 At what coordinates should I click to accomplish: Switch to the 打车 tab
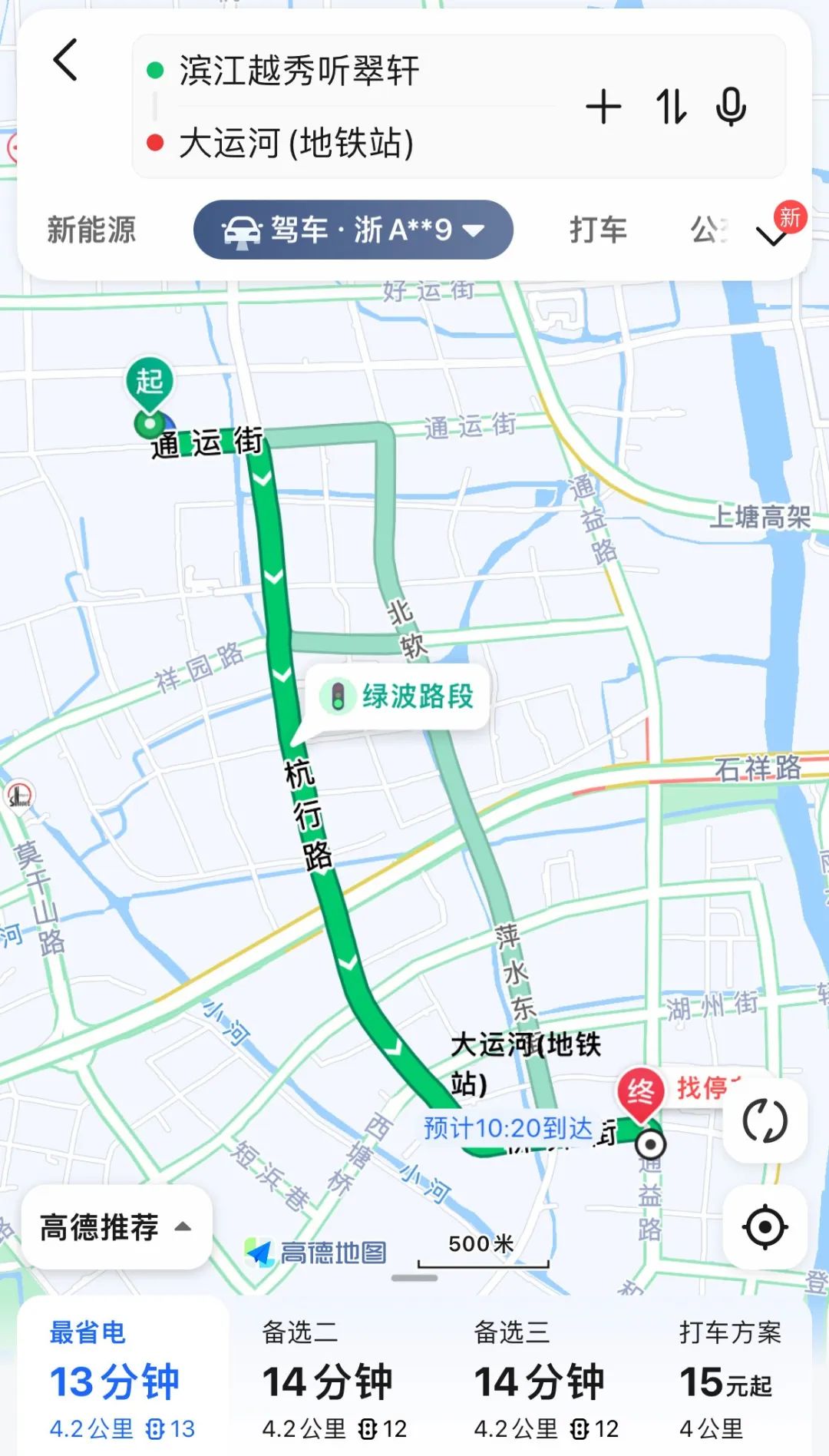[598, 230]
